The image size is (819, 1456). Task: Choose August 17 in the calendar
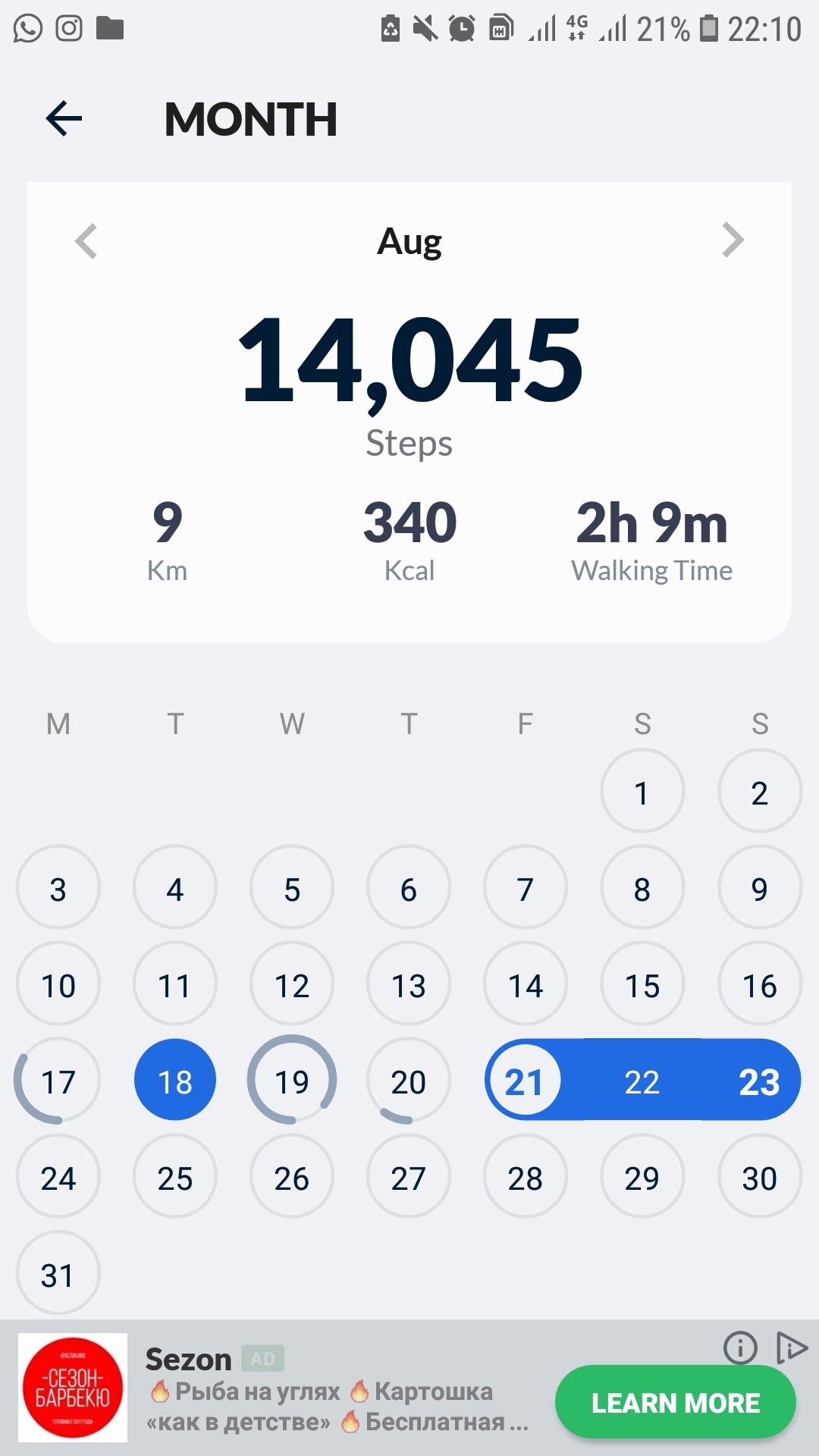(58, 1080)
